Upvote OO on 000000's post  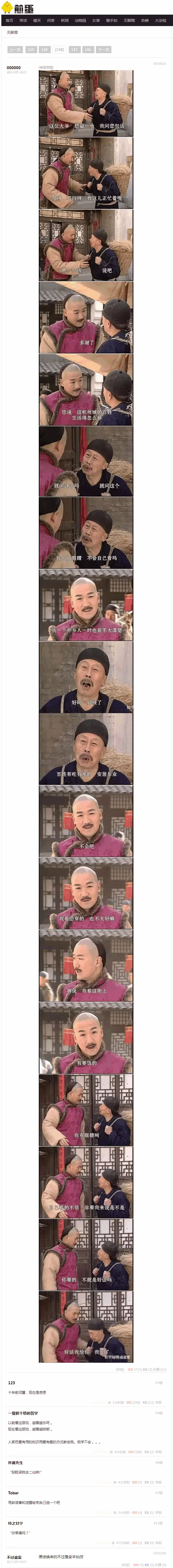(130, 1370)
